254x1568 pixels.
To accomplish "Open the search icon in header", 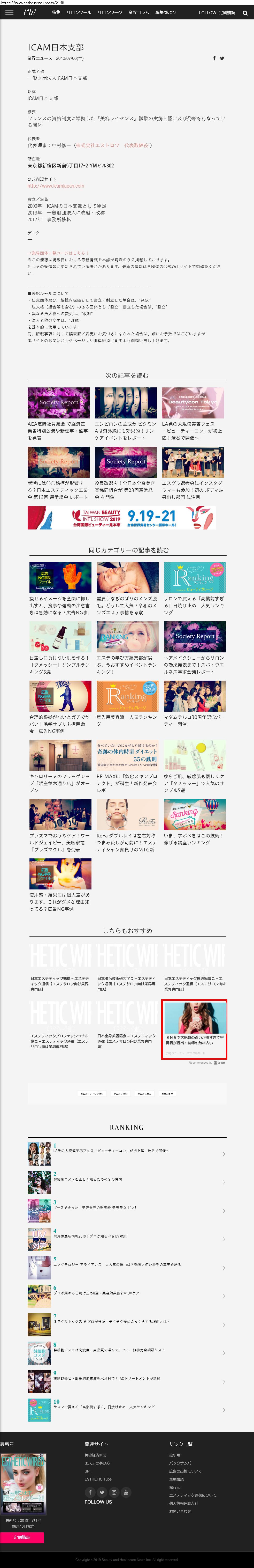I will click(x=245, y=13).
